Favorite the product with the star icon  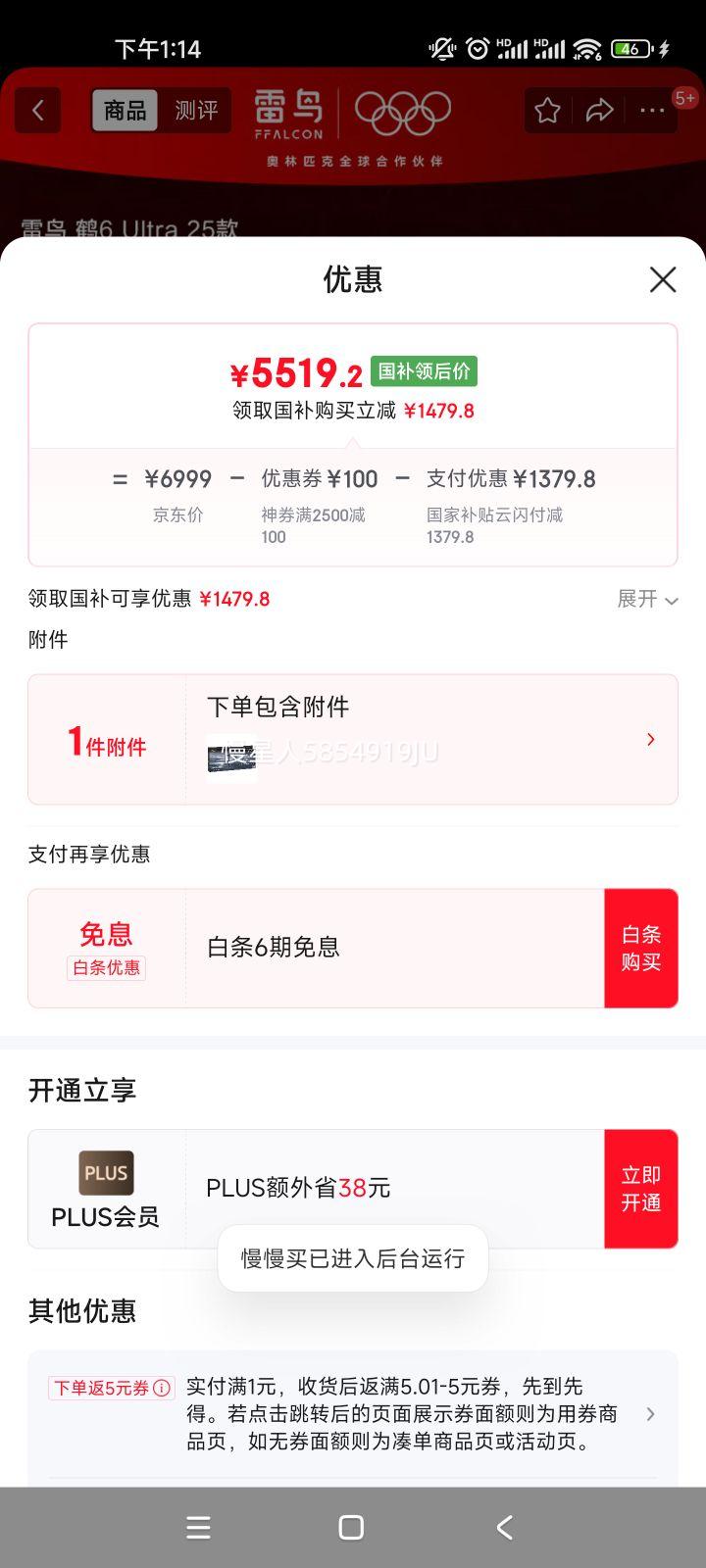click(547, 111)
